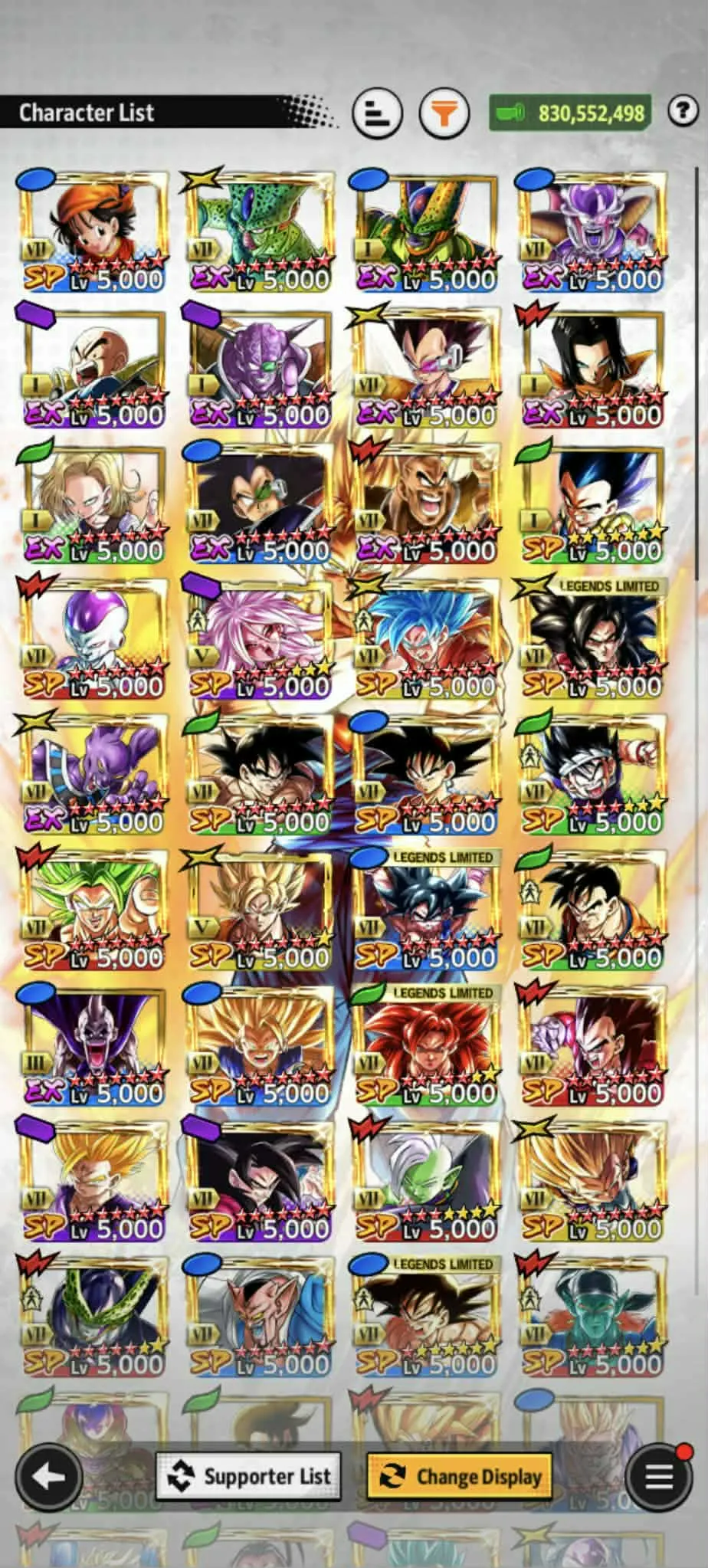
Task: Select the Legends Limited Ultra Instinct Goku
Action: point(428,908)
